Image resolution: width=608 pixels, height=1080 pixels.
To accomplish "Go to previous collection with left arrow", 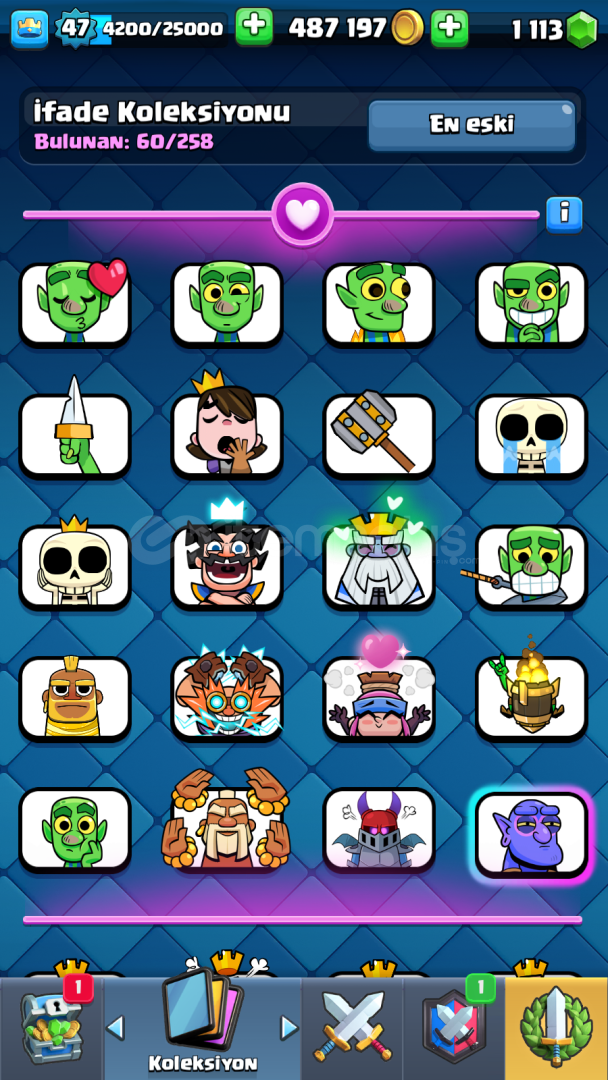I will [116, 1028].
